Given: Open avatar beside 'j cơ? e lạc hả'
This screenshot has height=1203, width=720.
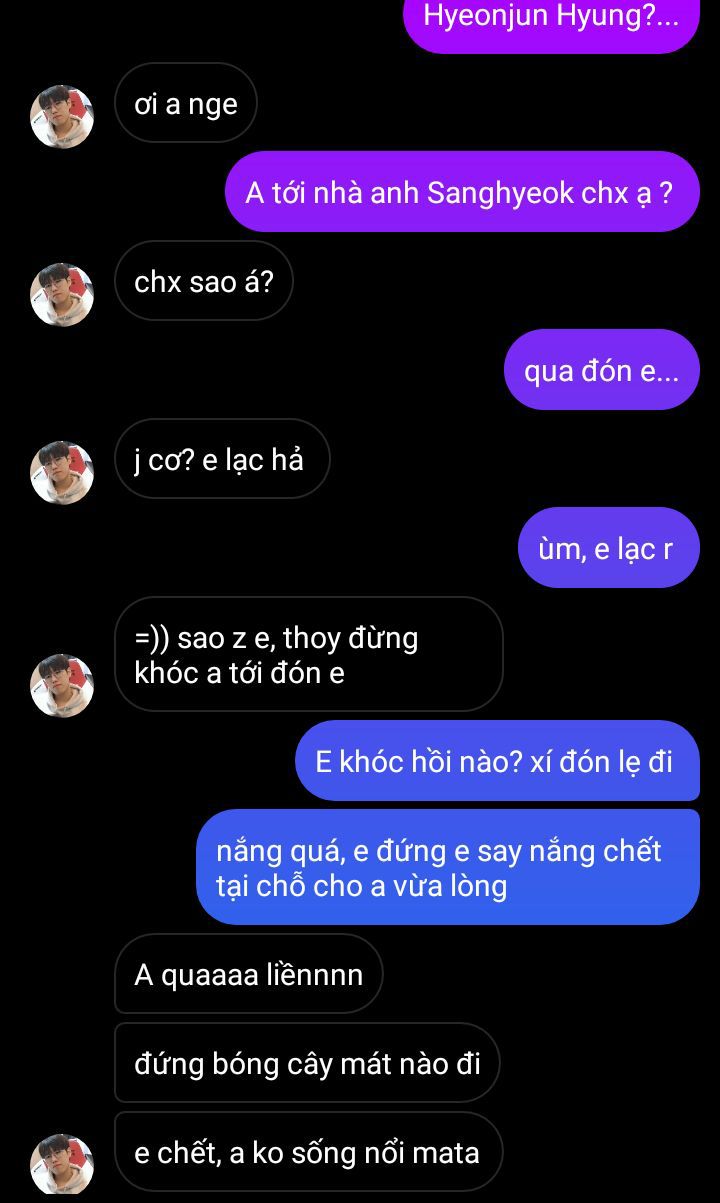Looking at the screenshot, I should [x=62, y=472].
